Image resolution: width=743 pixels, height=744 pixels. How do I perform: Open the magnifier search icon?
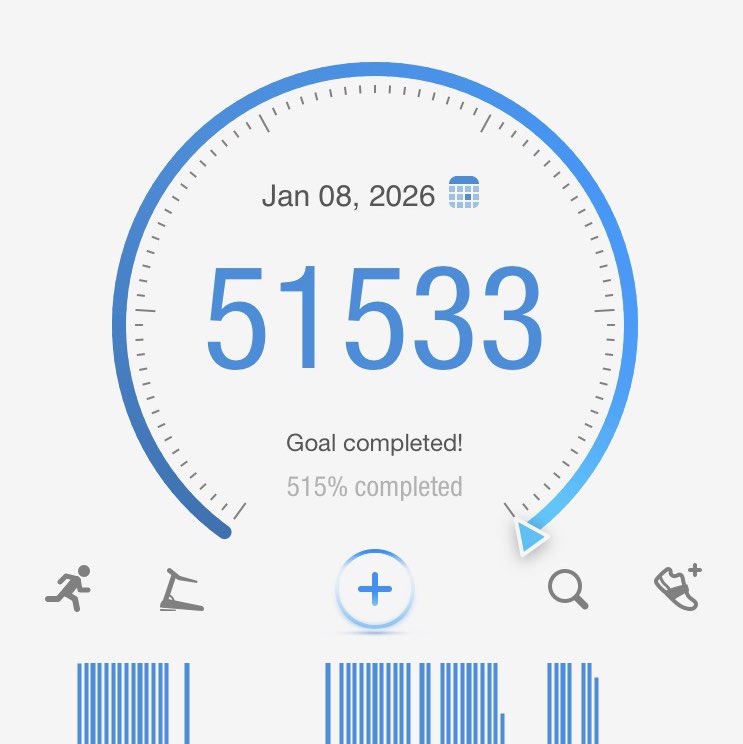click(568, 590)
